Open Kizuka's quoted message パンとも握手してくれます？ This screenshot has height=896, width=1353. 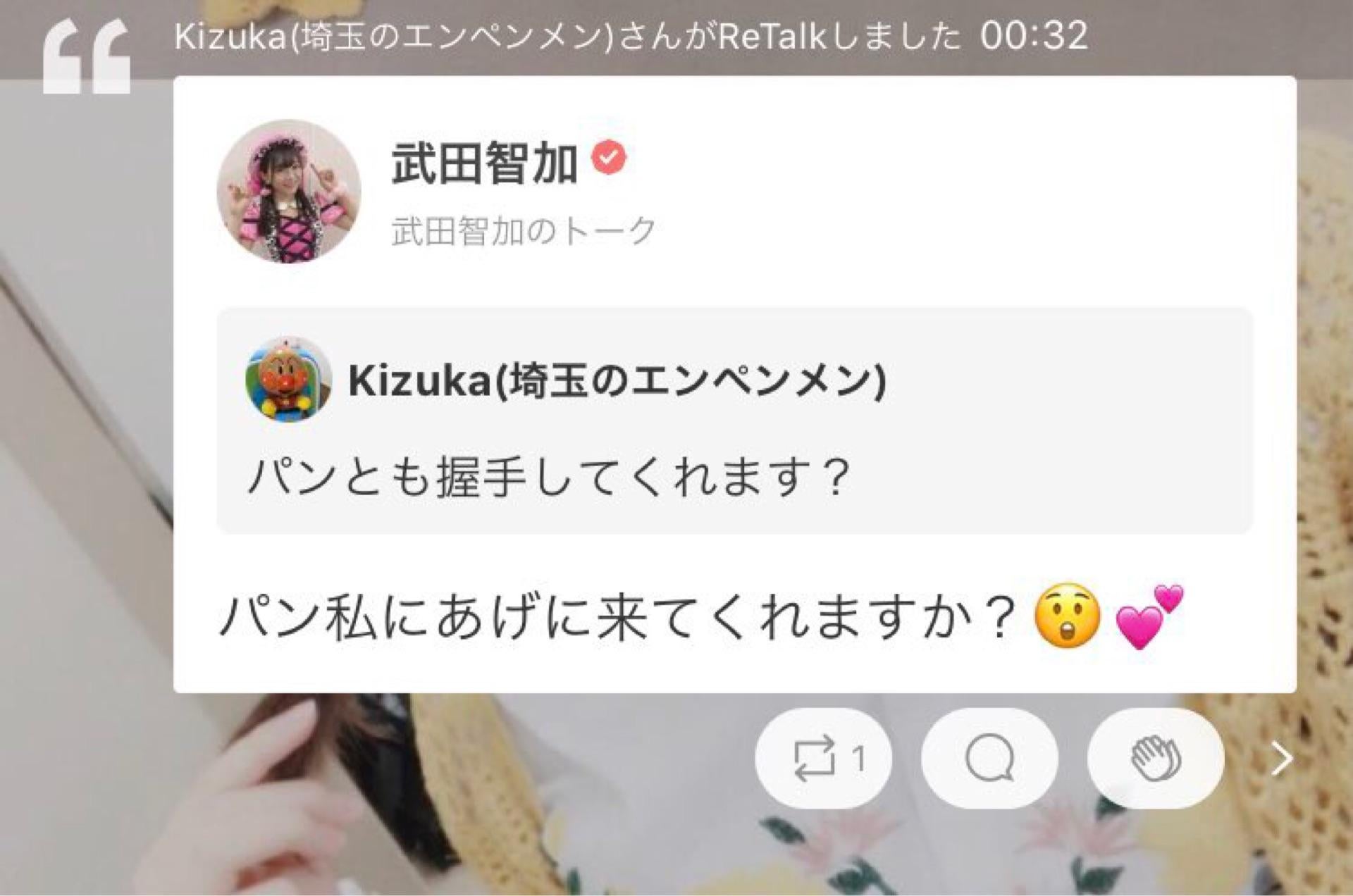point(548,478)
